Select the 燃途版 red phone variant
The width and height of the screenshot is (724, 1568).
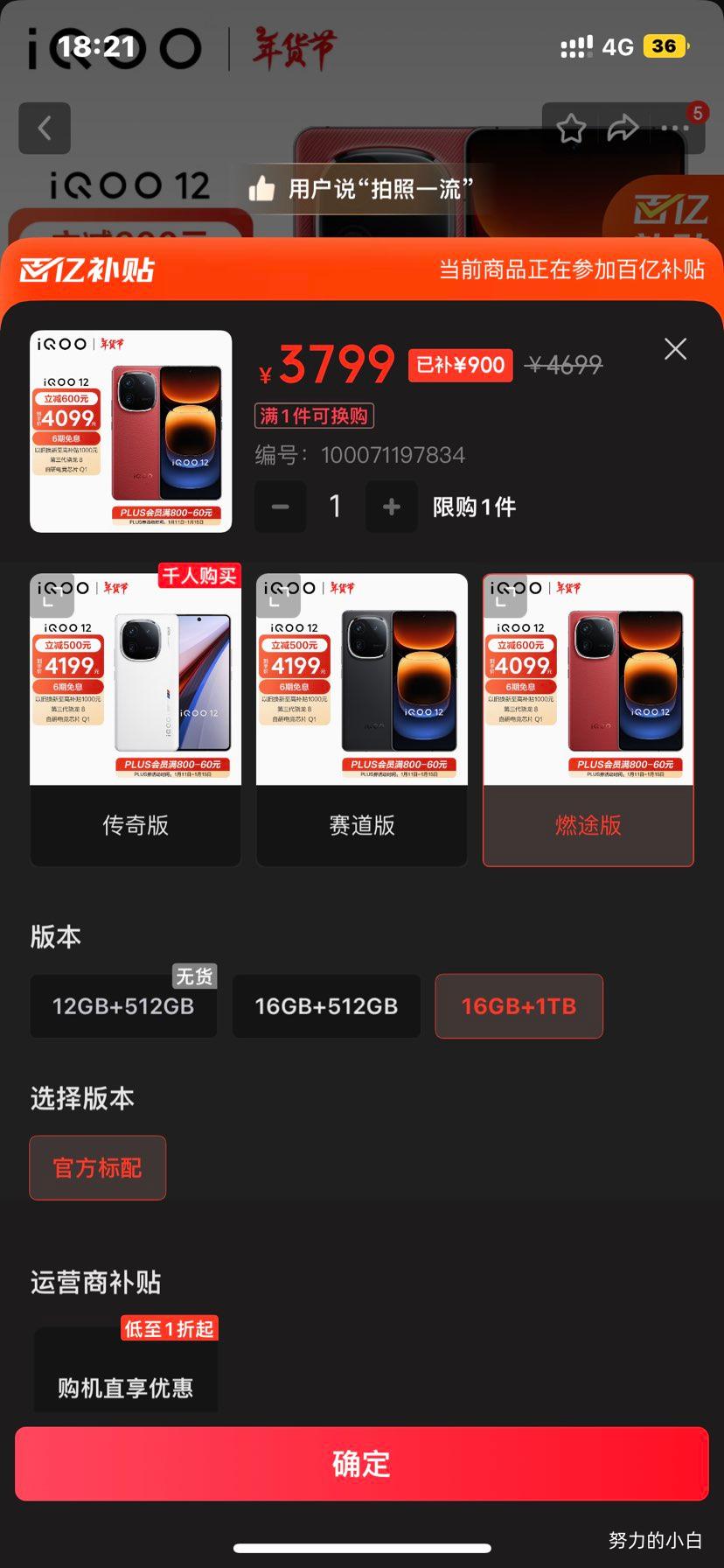[x=588, y=719]
